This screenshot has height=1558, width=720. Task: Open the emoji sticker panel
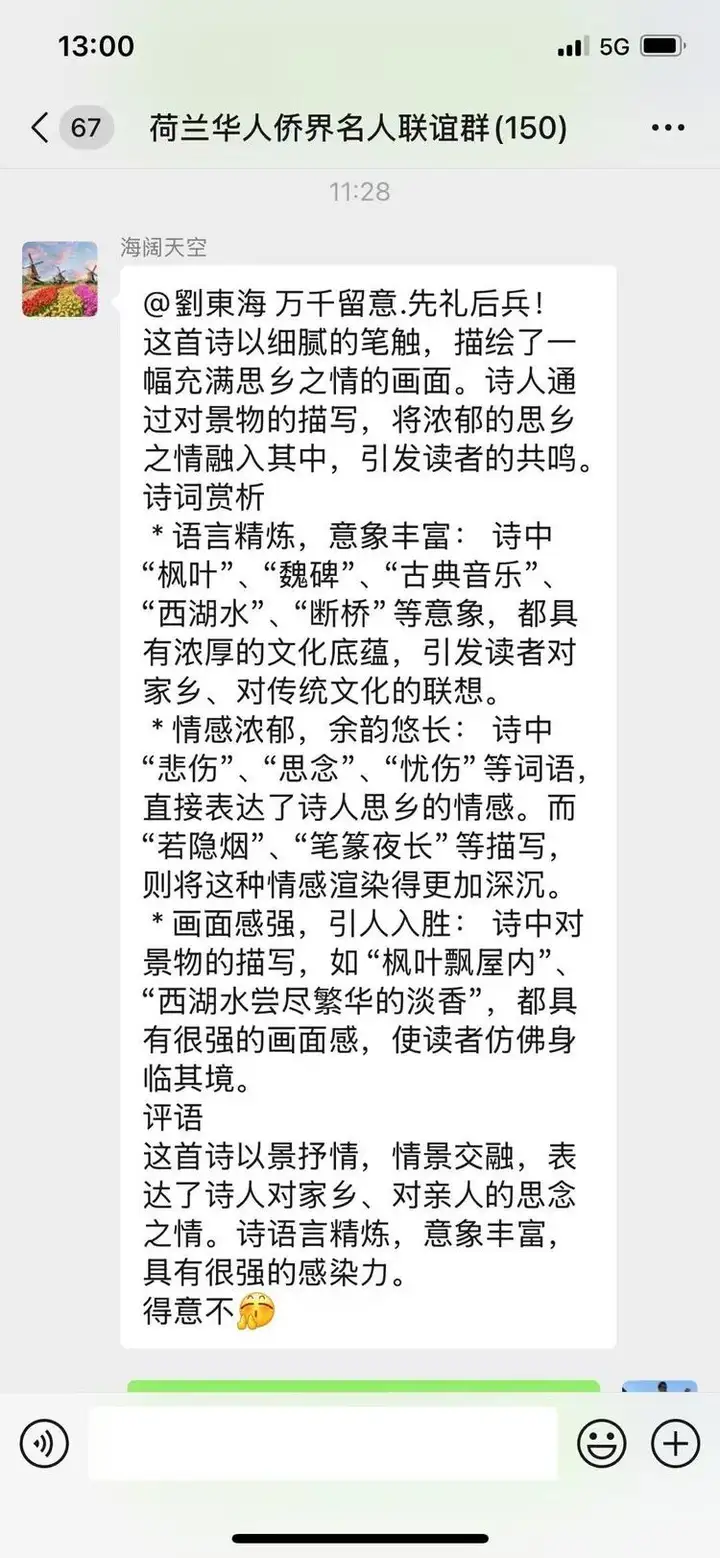tap(602, 1444)
